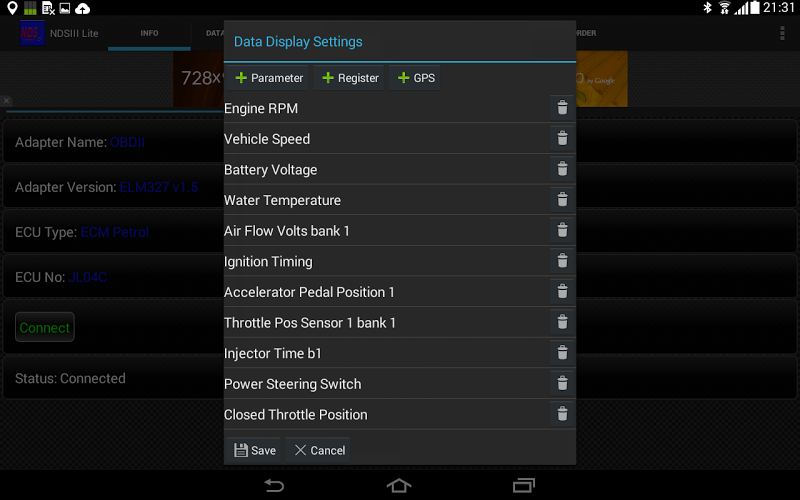Go back using the system back button

click(274, 485)
